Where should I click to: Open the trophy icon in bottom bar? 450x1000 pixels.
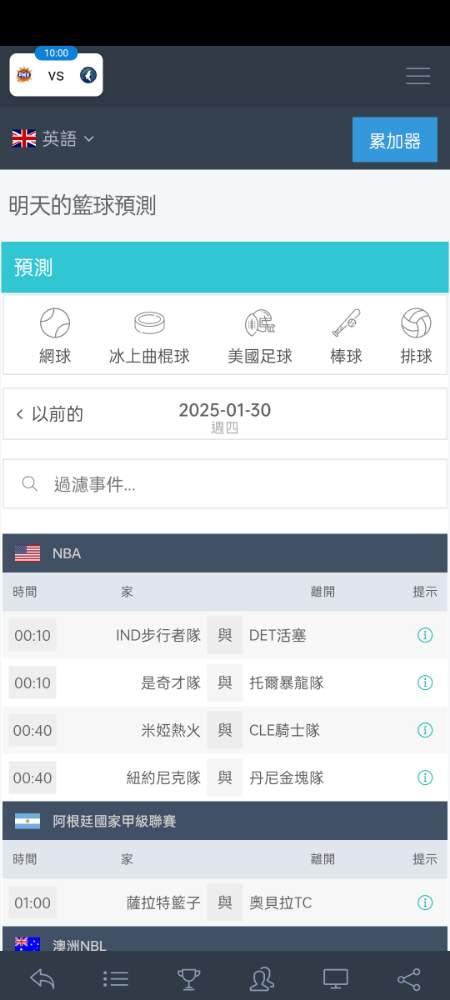tap(189, 978)
